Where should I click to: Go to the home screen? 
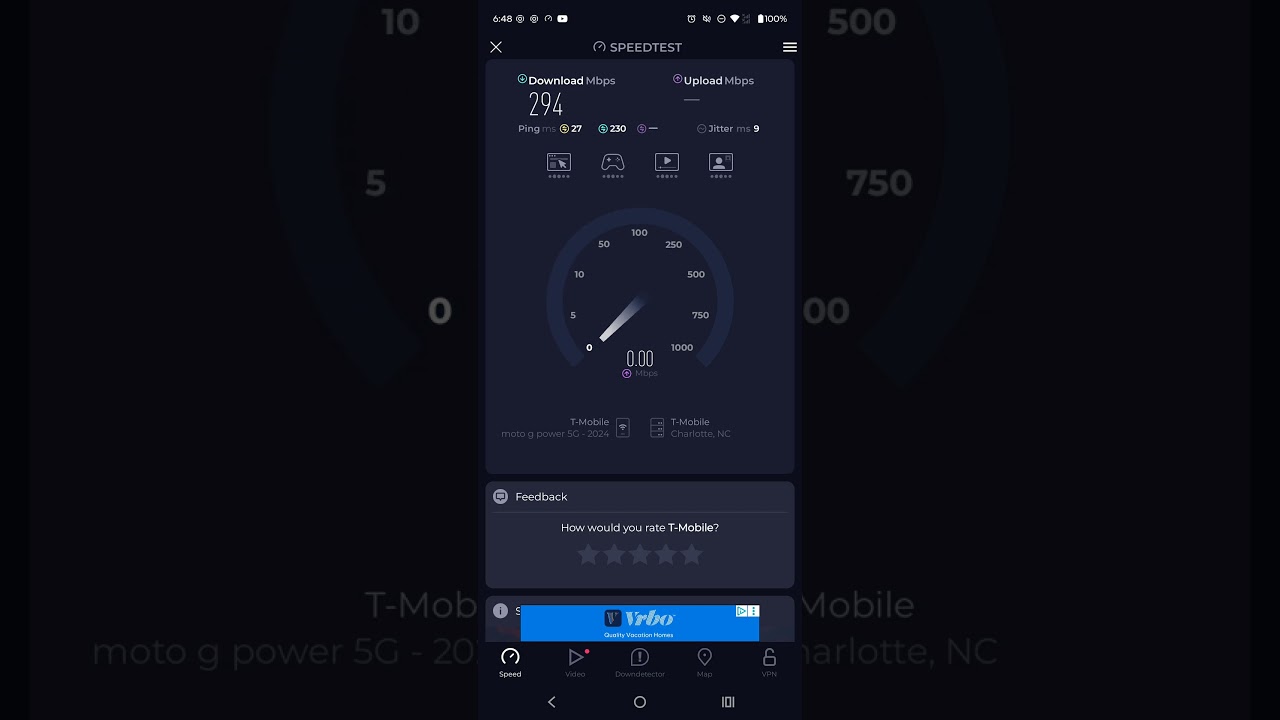coord(640,702)
